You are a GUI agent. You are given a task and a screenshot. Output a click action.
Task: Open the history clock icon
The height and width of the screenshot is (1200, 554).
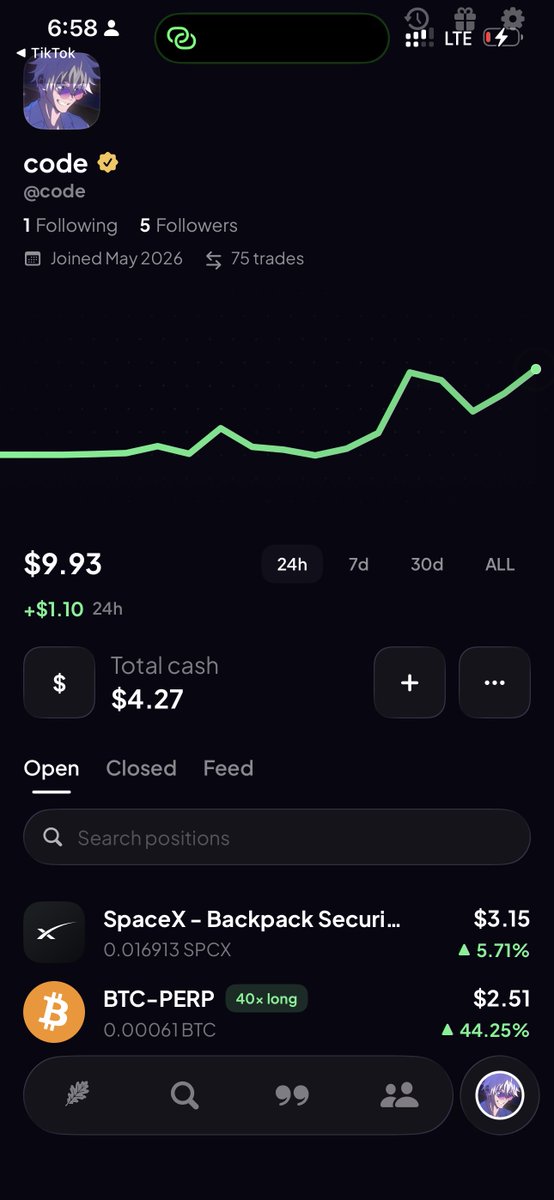pos(417,18)
